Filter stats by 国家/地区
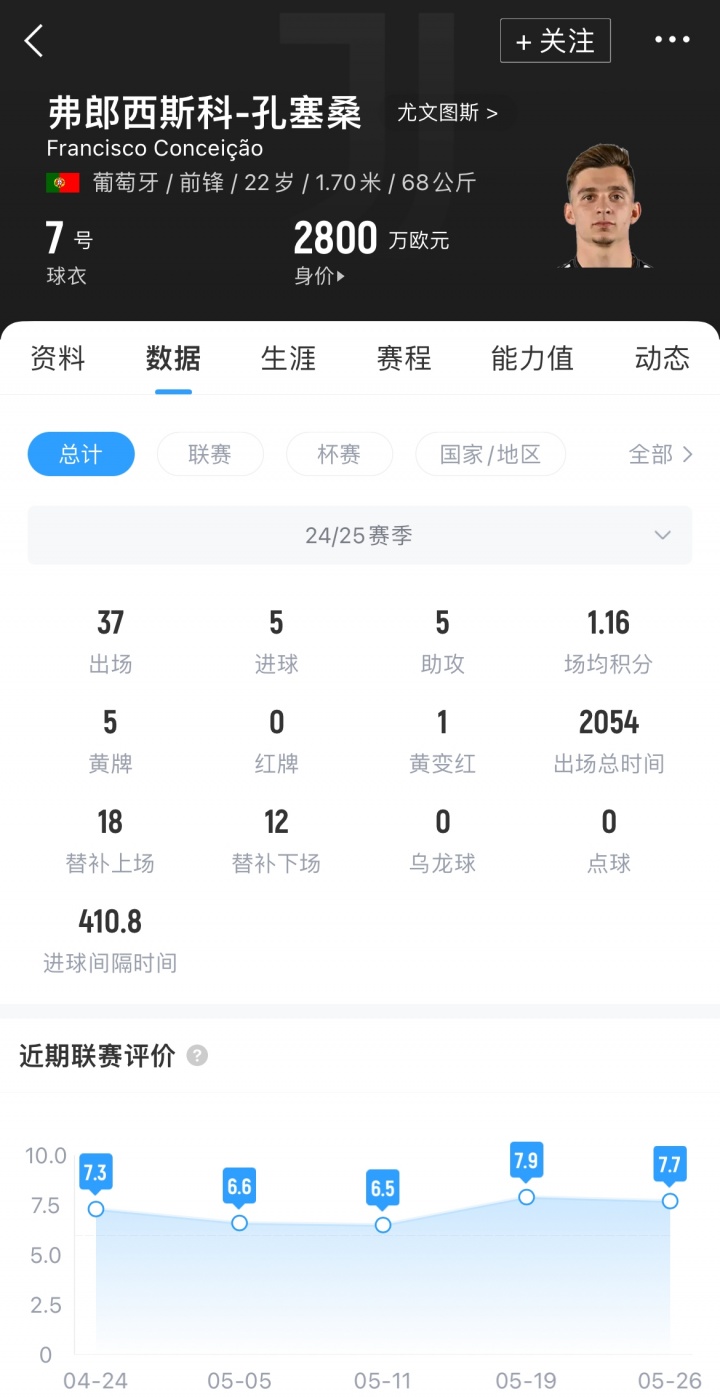Screen dimensions: 720x1397 click(x=490, y=454)
